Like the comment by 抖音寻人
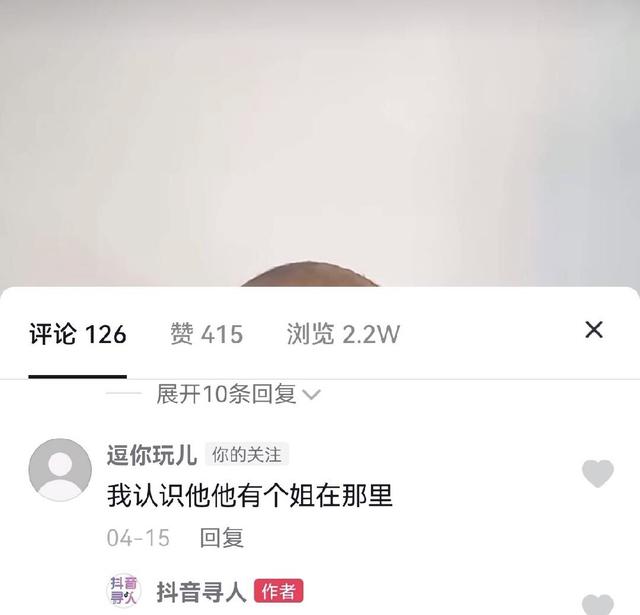The height and width of the screenshot is (615, 640). [x=597, y=604]
